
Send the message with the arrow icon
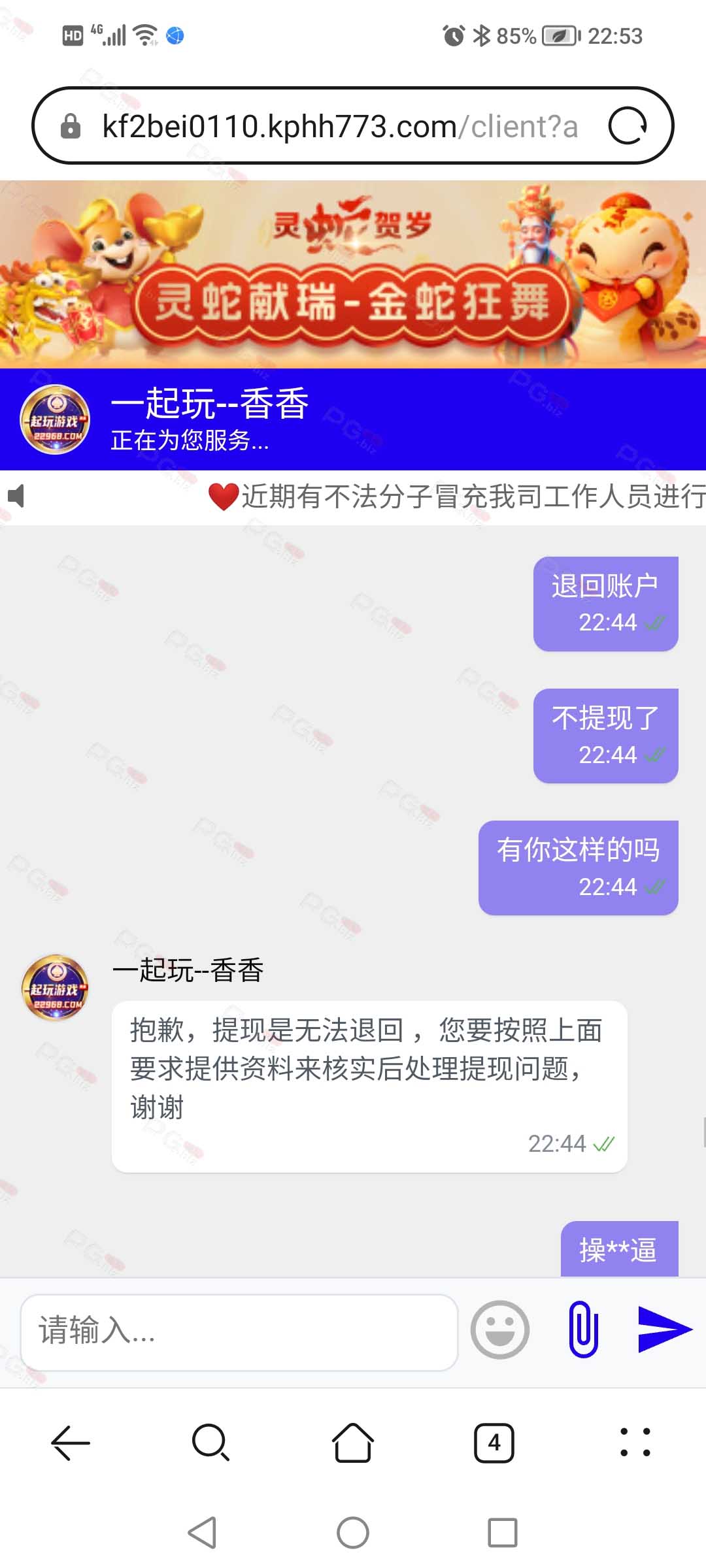coord(664,1329)
